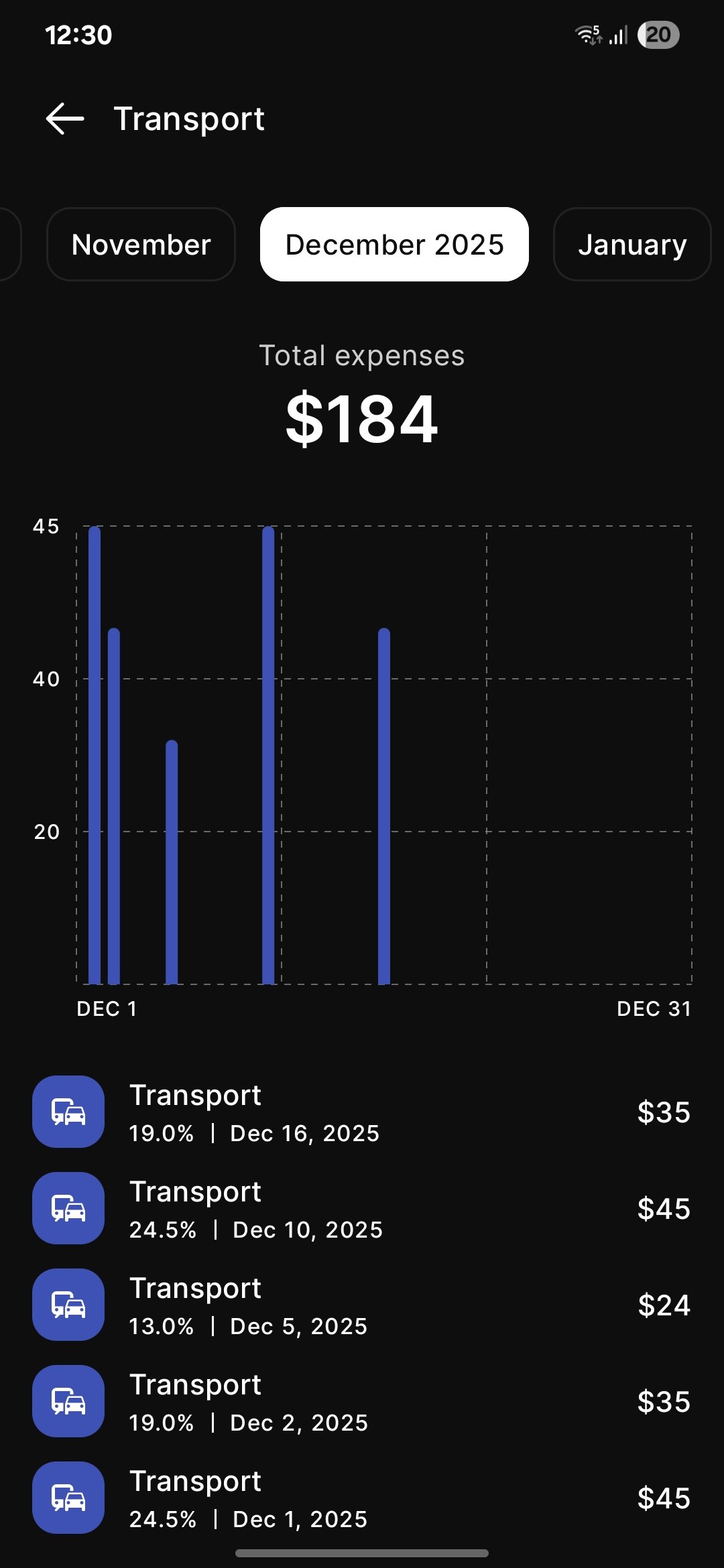Tap the Transport icon for Dec 16 entry
Image resolution: width=724 pixels, height=1568 pixels.
coord(68,1112)
